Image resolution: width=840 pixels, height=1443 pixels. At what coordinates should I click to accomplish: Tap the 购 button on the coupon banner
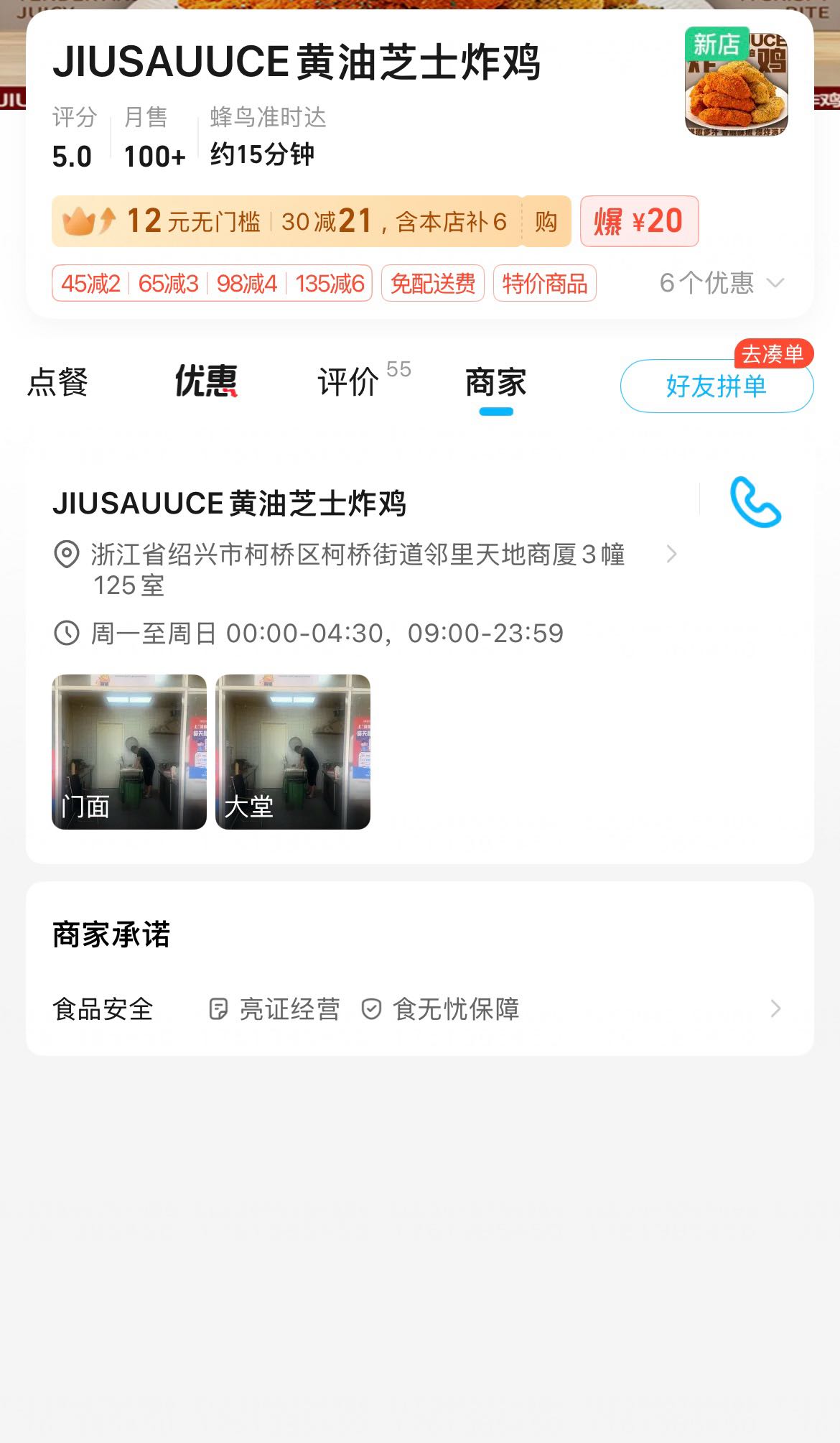pyautogui.click(x=546, y=221)
